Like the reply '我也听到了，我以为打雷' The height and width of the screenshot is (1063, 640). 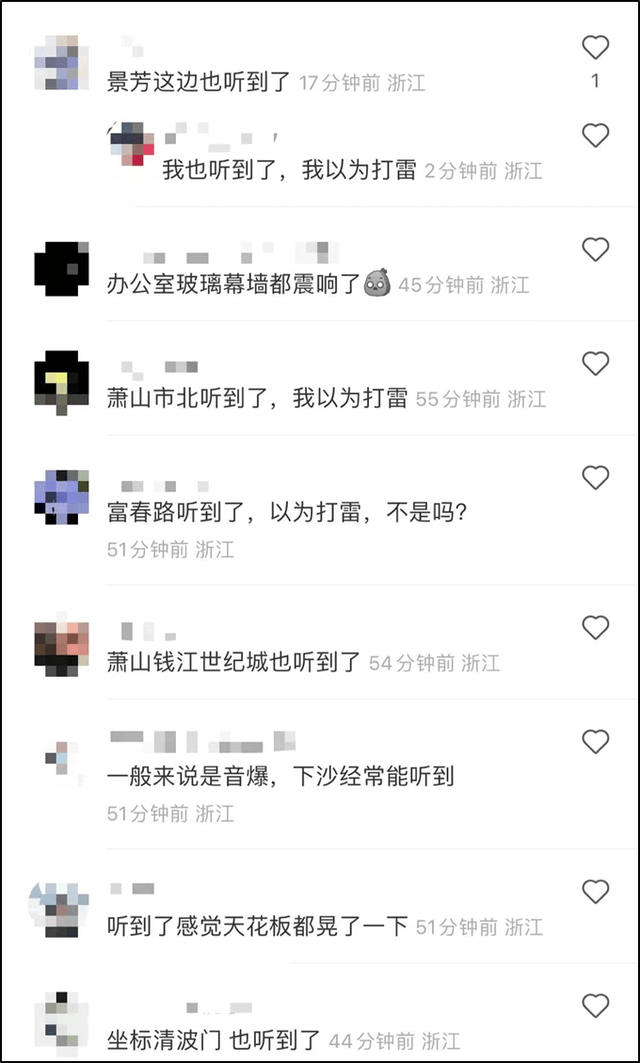(x=595, y=136)
